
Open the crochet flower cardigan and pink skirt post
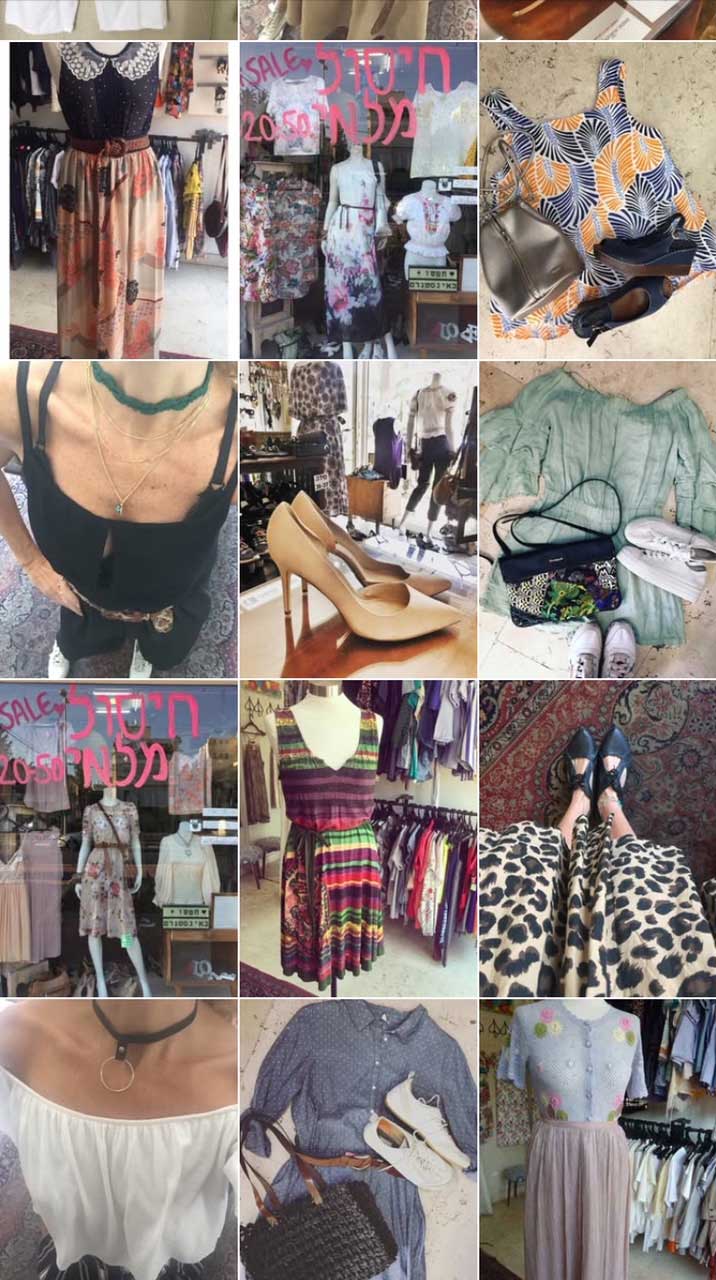[x=597, y=1140]
